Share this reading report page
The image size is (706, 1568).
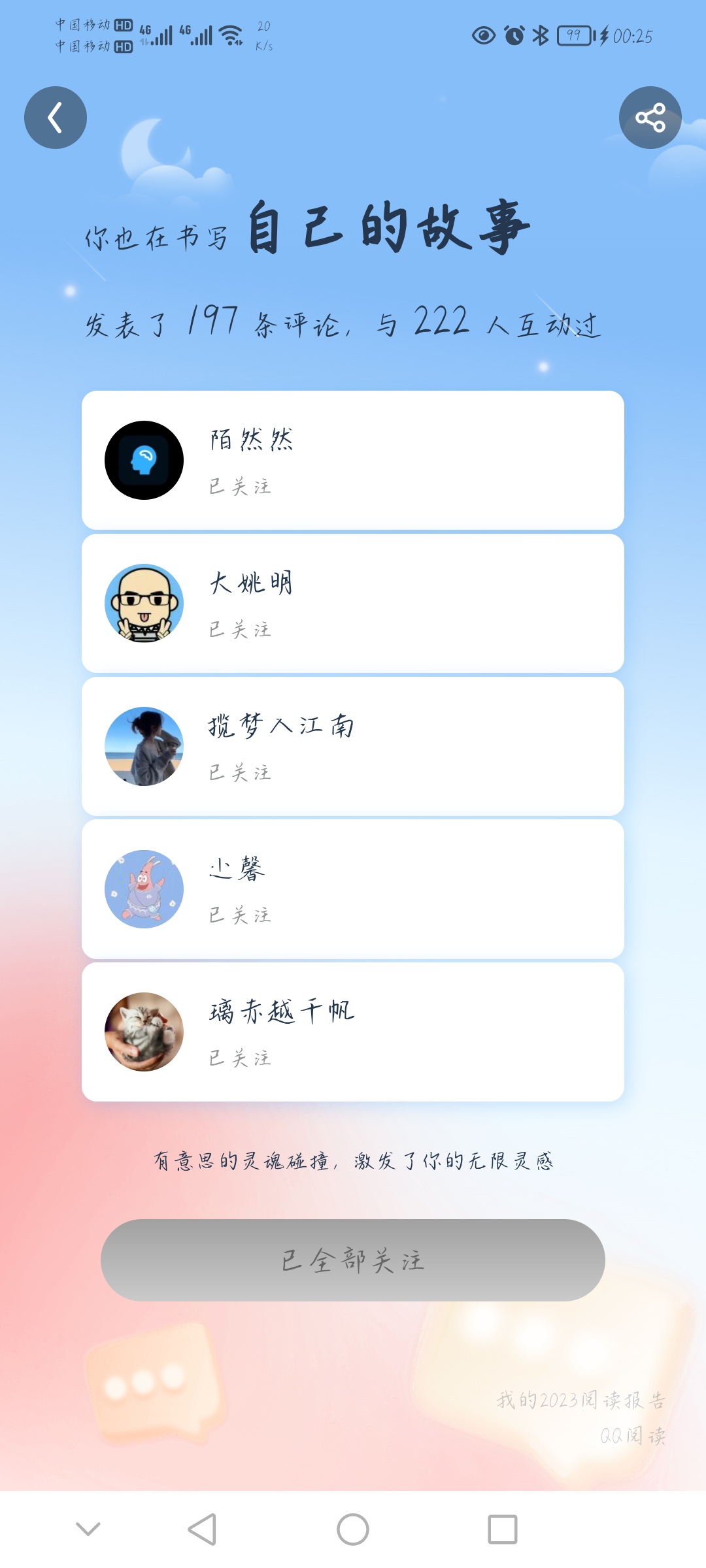pos(650,118)
